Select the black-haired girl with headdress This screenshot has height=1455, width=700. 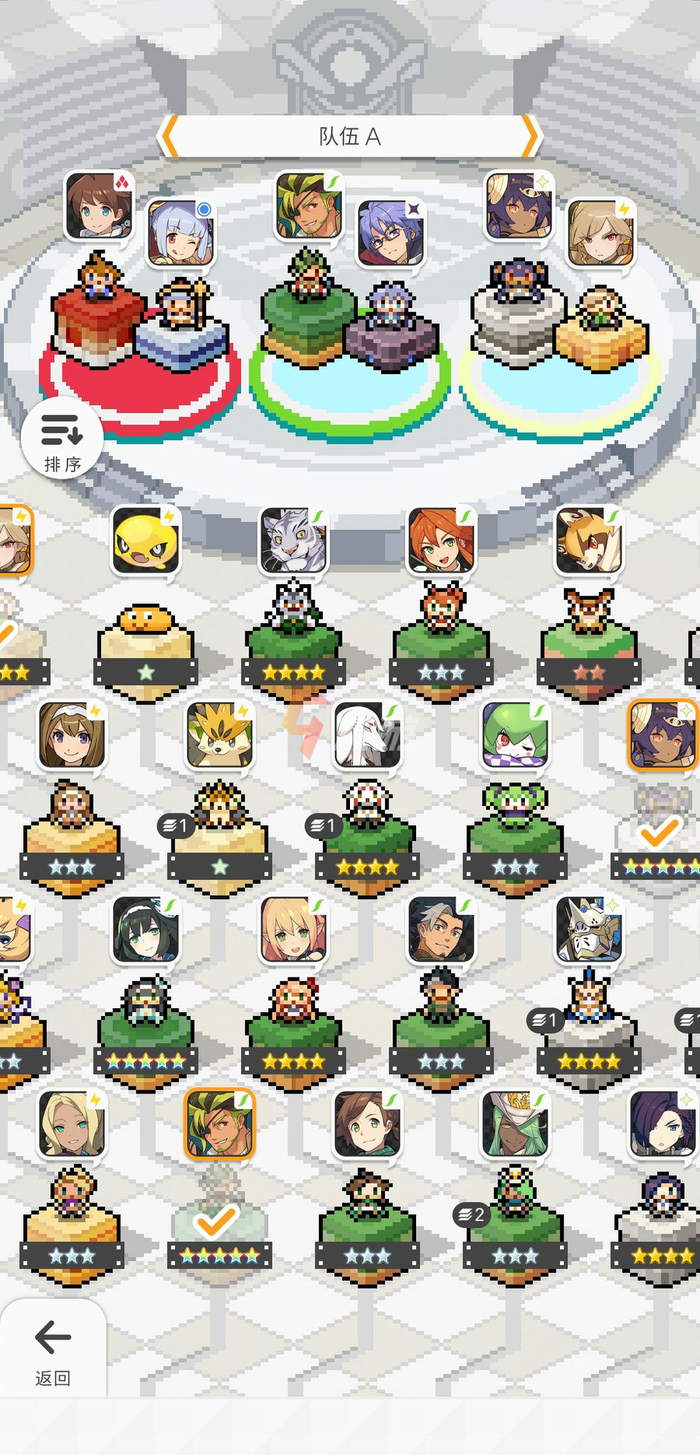point(145,929)
